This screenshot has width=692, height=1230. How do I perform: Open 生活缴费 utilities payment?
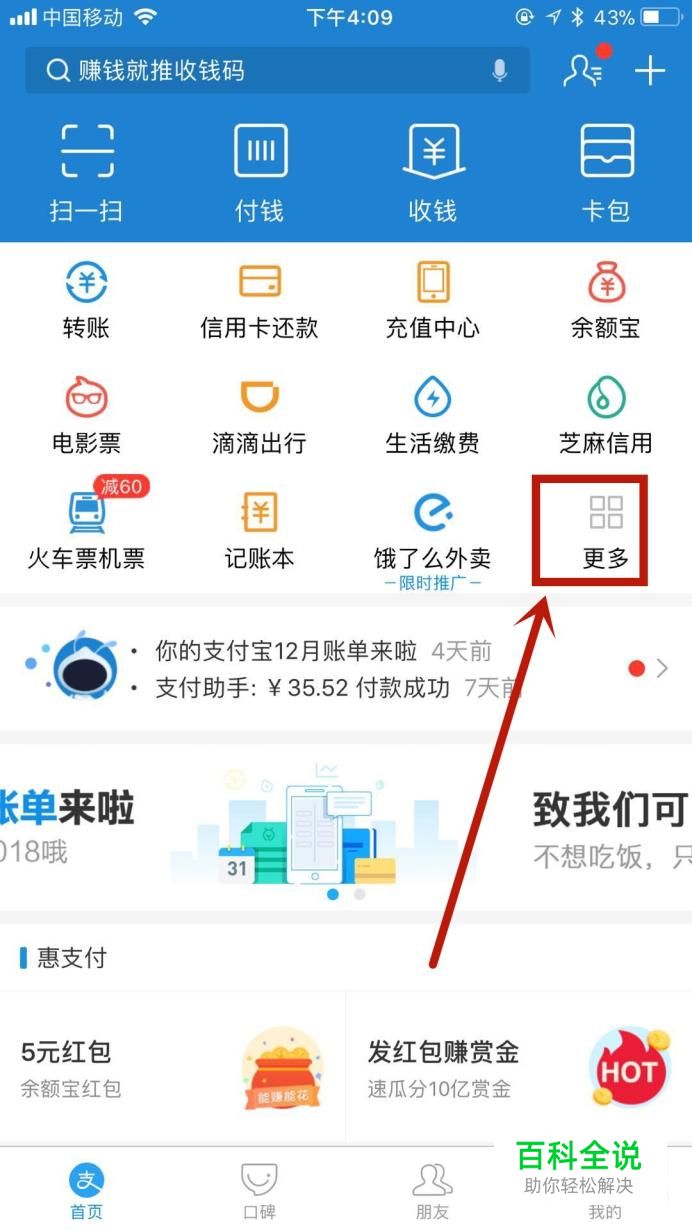(432, 415)
